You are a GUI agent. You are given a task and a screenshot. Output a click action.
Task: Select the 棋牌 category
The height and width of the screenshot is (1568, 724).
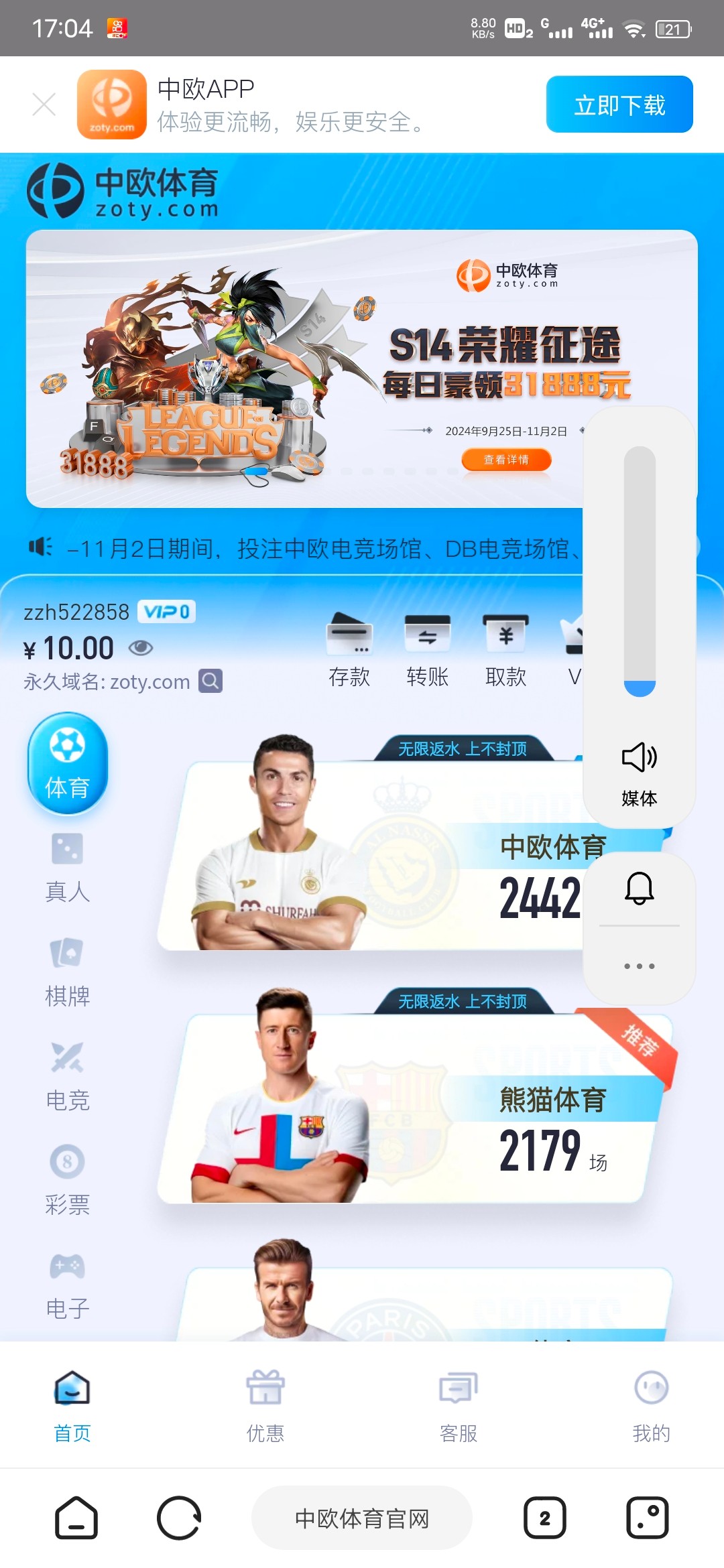click(67, 972)
